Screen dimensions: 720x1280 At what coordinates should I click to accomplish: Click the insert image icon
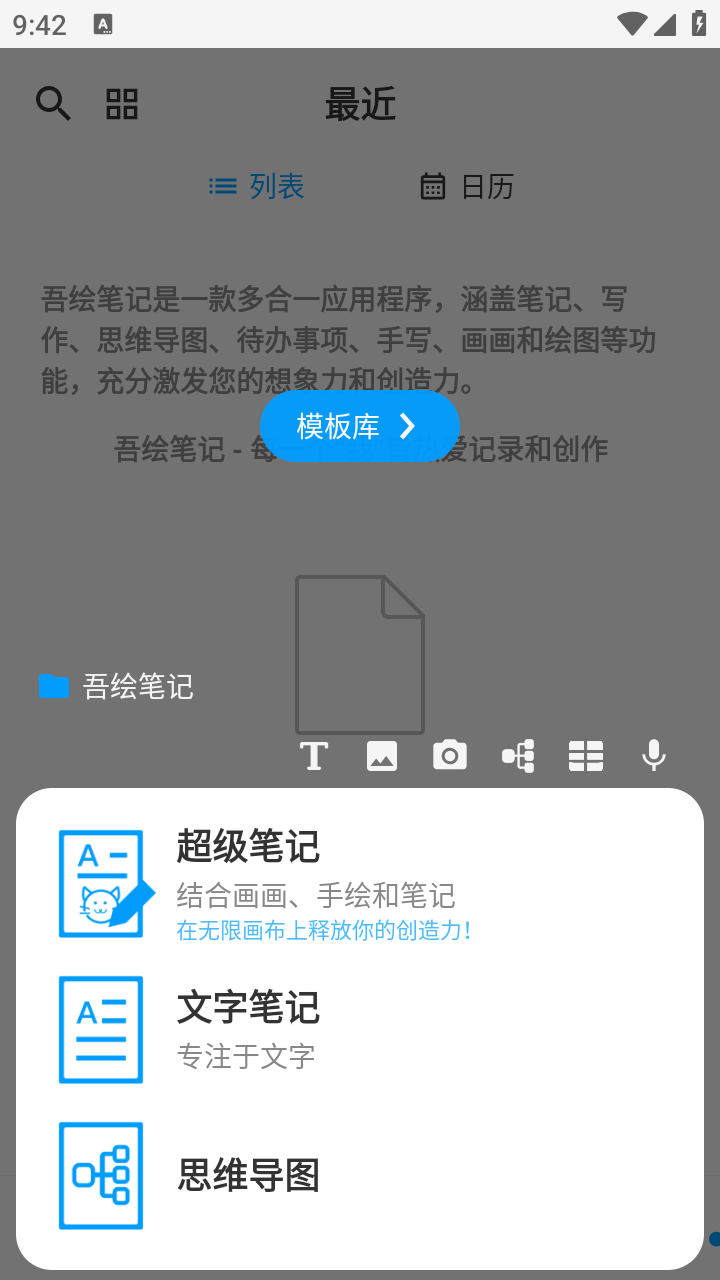pyautogui.click(x=382, y=756)
